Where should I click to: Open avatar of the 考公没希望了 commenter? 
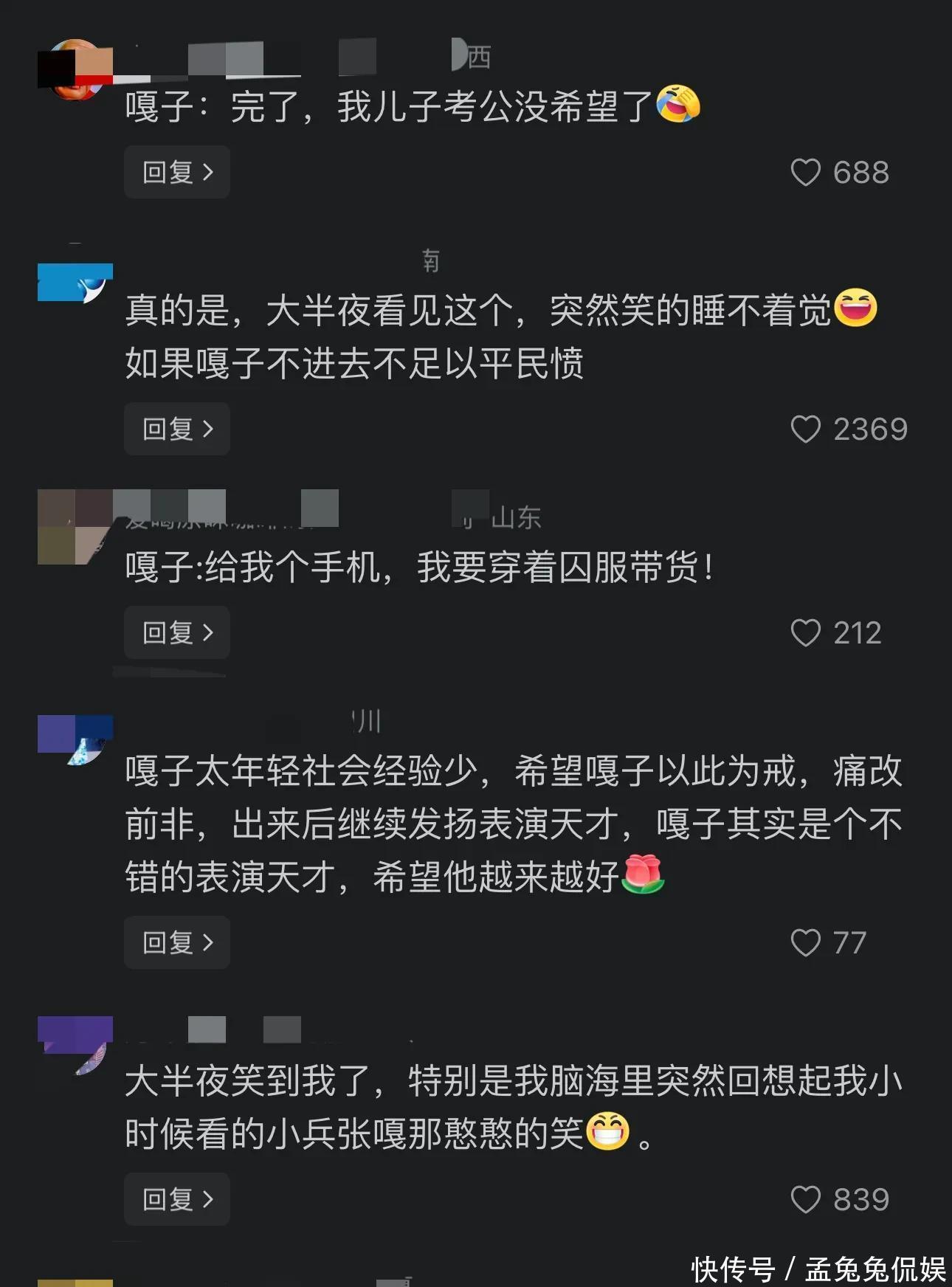(x=75, y=69)
